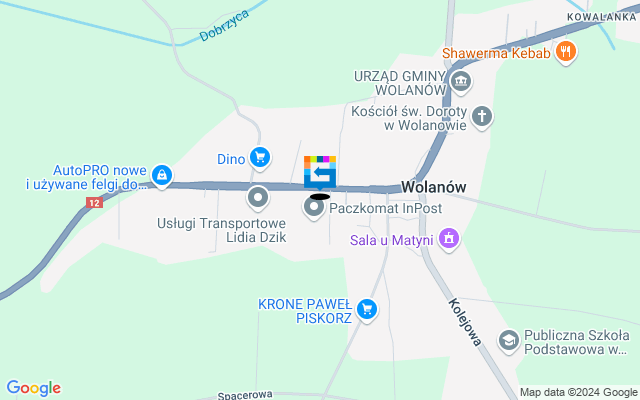Tap the colorful location marker on the main road

click(320, 172)
